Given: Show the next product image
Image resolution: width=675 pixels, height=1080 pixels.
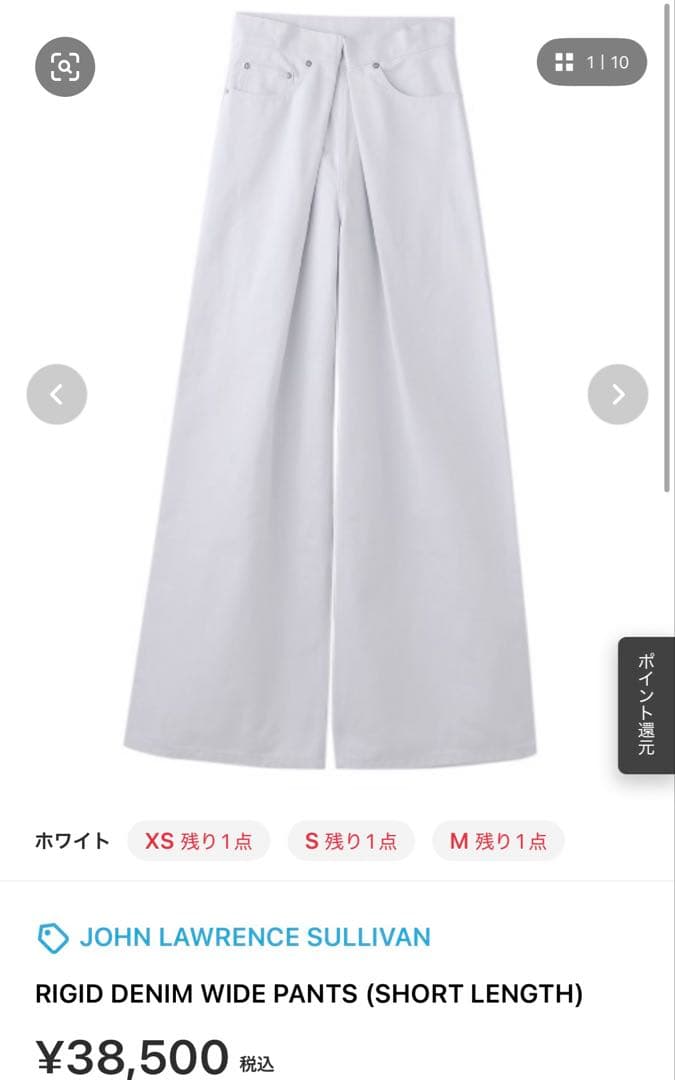Looking at the screenshot, I should 617,394.
